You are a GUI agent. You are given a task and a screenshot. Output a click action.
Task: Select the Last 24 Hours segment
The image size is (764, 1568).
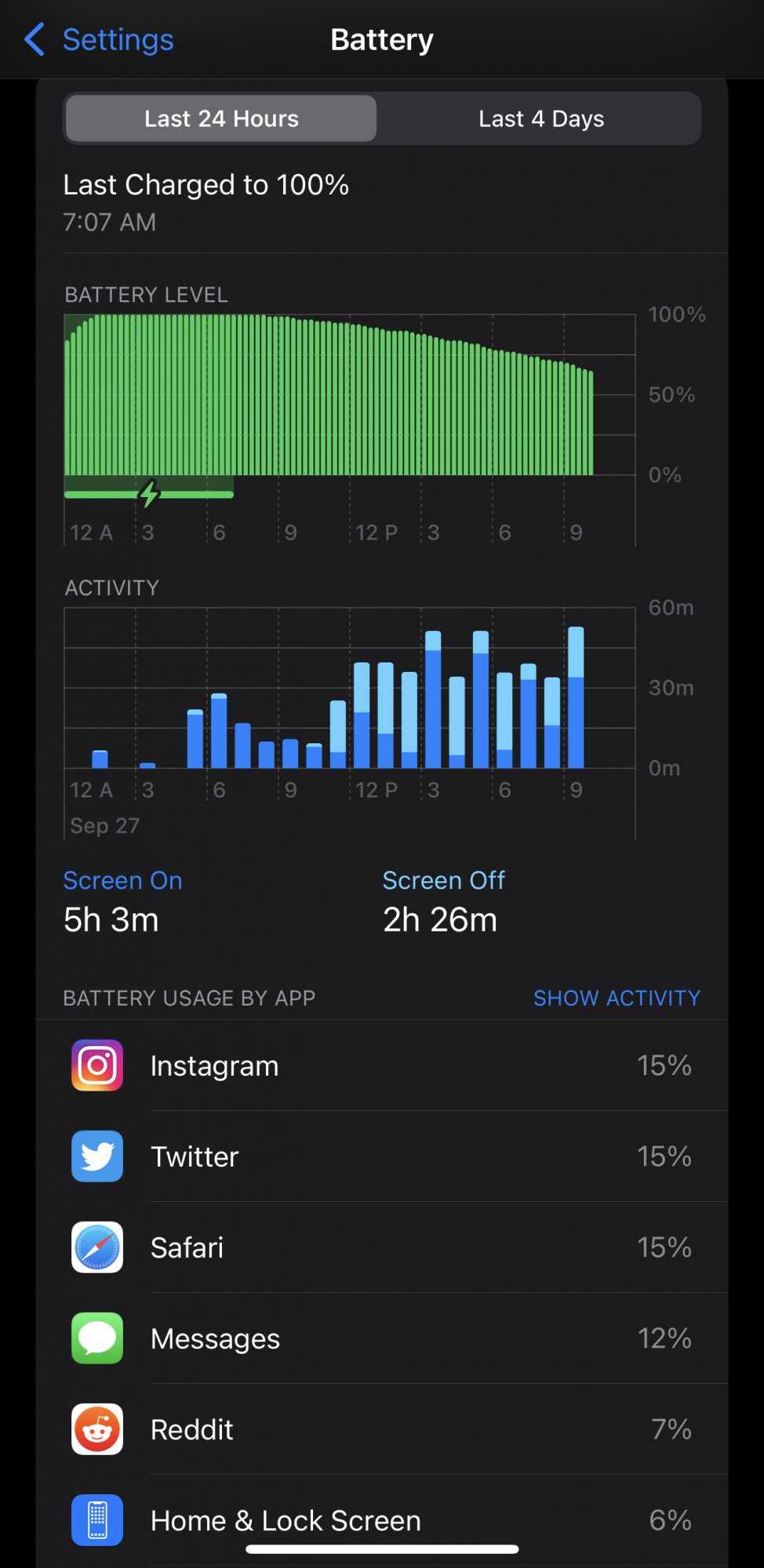coord(221,119)
